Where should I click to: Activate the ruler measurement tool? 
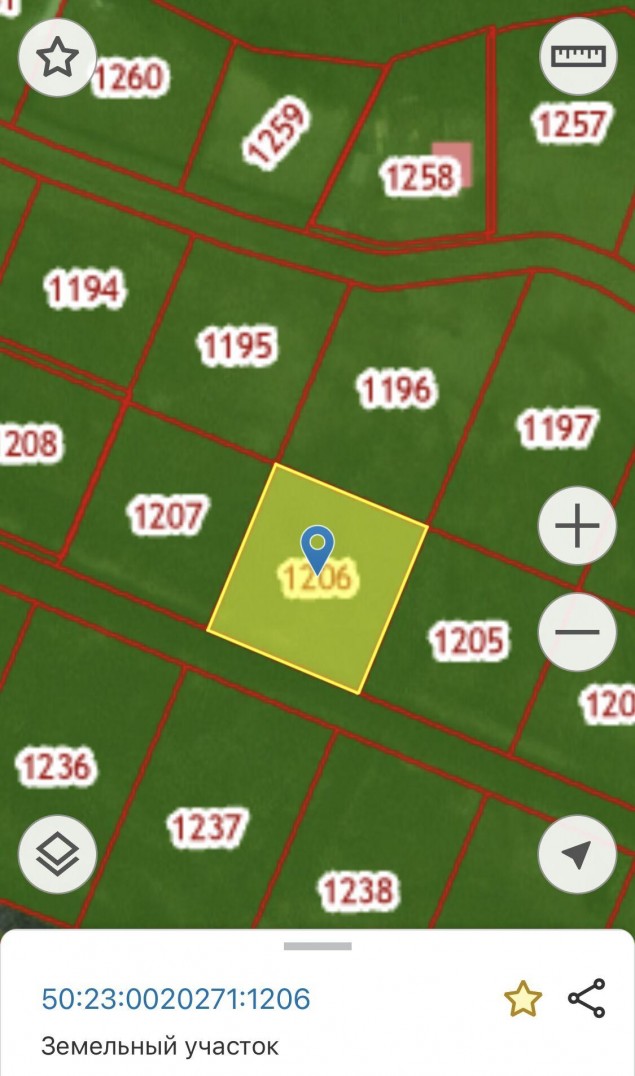578,56
